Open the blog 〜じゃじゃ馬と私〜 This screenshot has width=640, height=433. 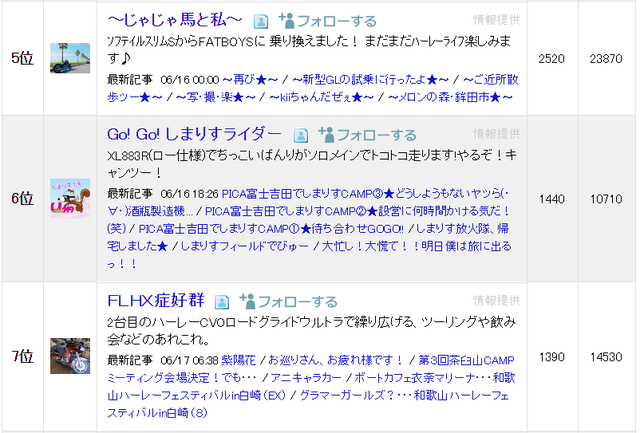point(174,20)
